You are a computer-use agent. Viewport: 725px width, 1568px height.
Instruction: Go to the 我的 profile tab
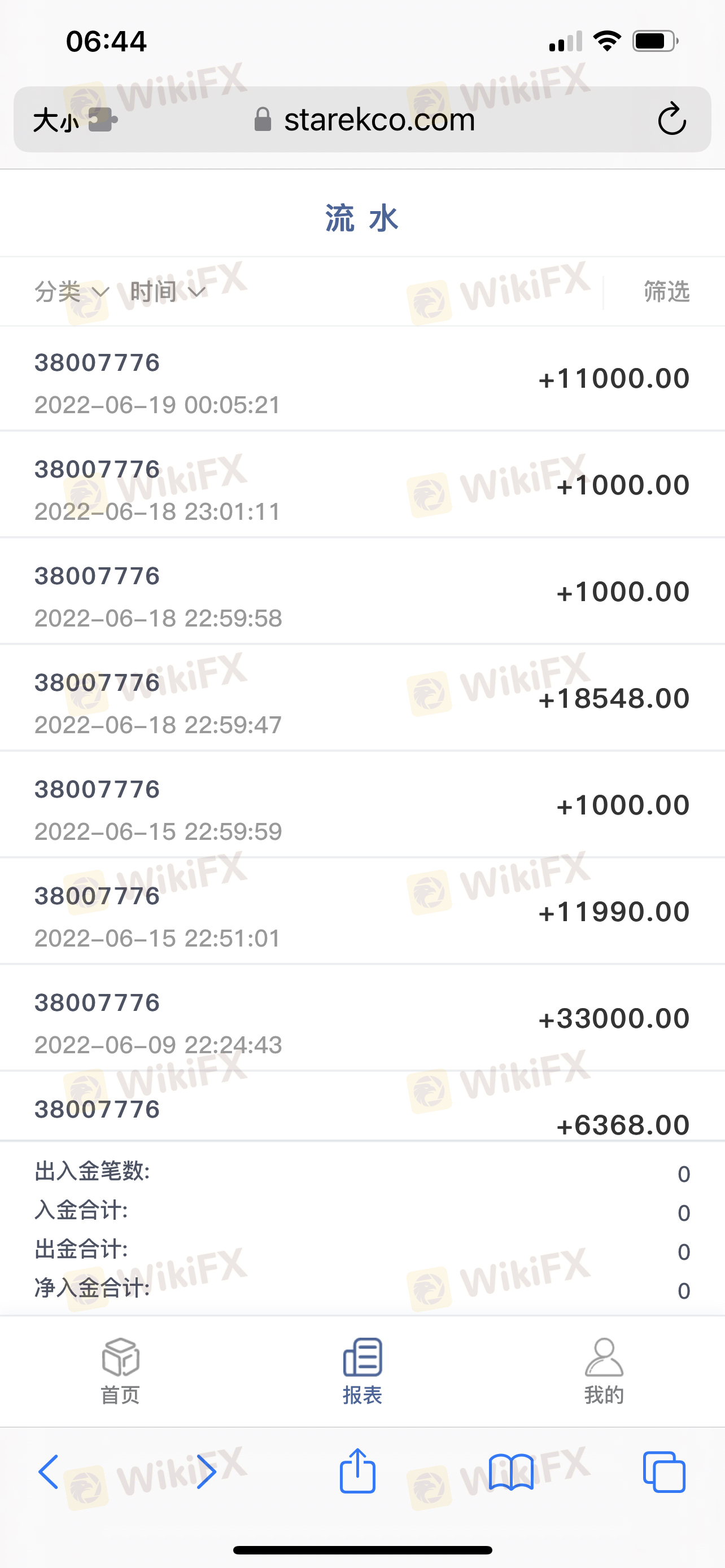(x=604, y=1371)
